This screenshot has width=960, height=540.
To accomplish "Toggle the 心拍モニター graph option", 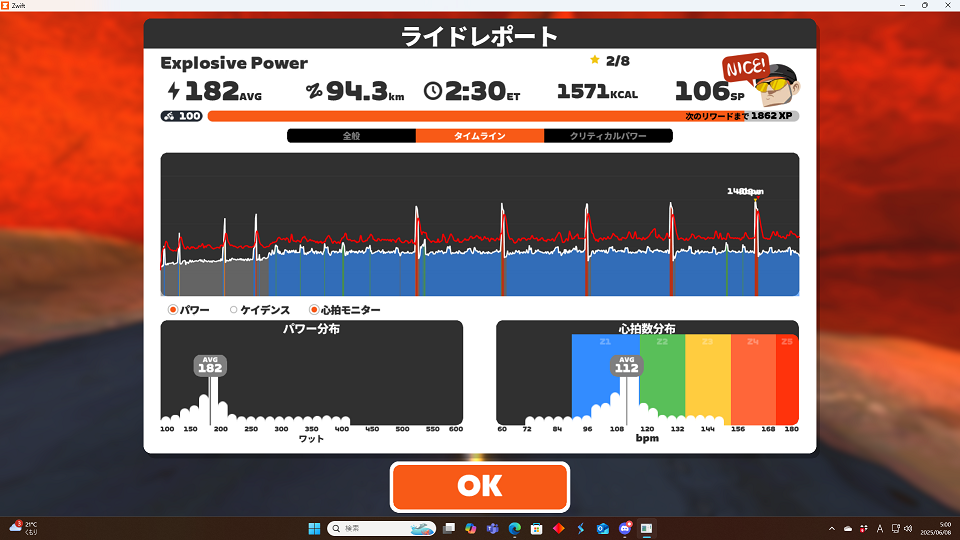I will coord(314,310).
